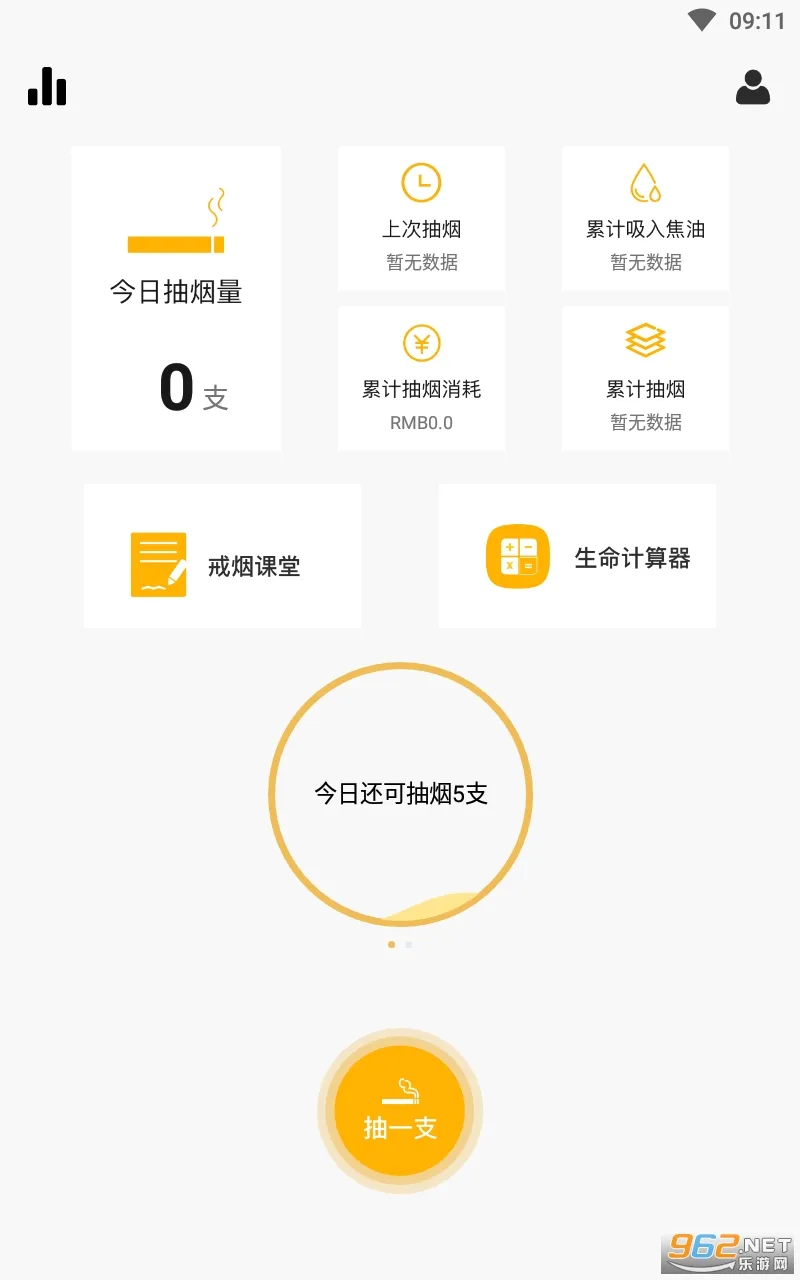Viewport: 800px width, 1280px height.
Task: Open the 上次抽烟 tile
Action: click(x=421, y=218)
